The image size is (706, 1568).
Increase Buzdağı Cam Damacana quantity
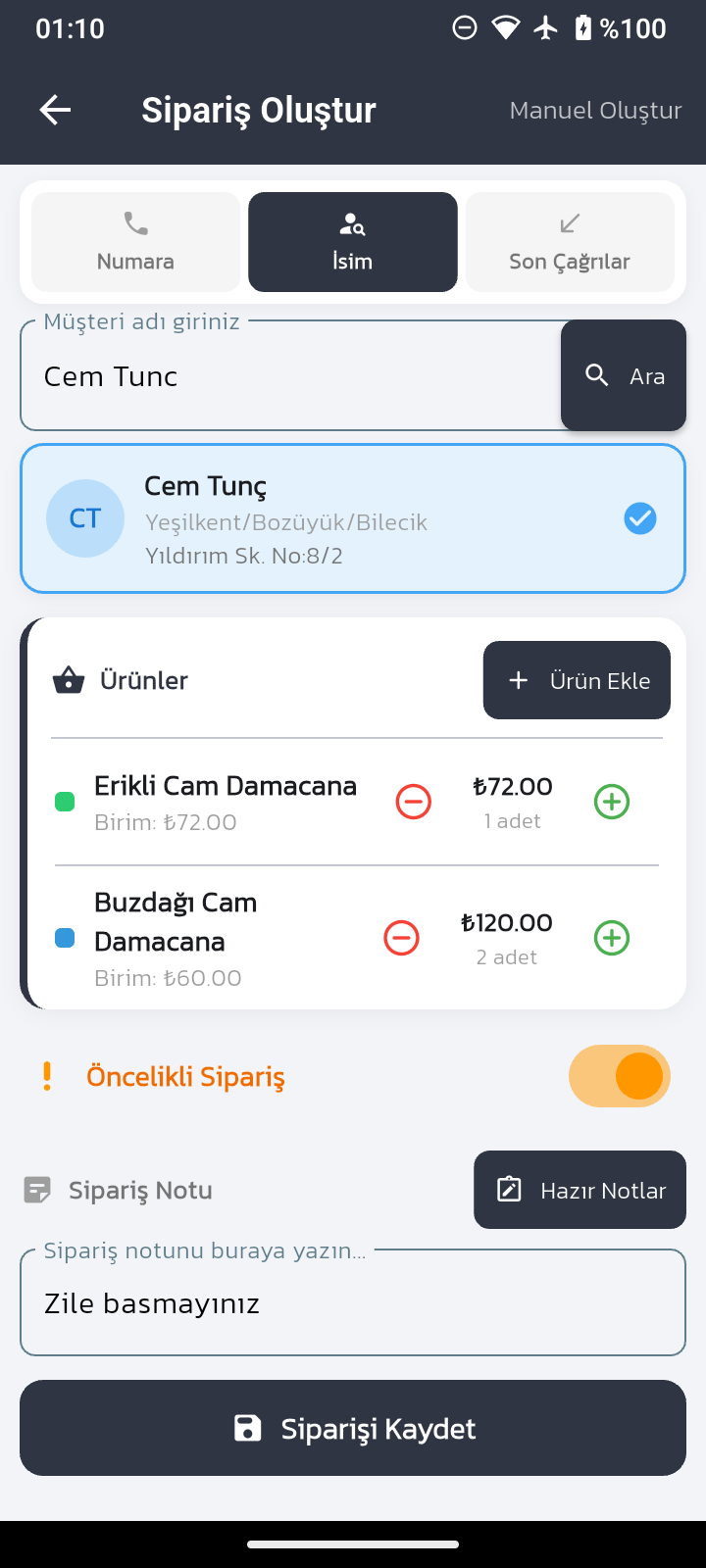(x=611, y=937)
